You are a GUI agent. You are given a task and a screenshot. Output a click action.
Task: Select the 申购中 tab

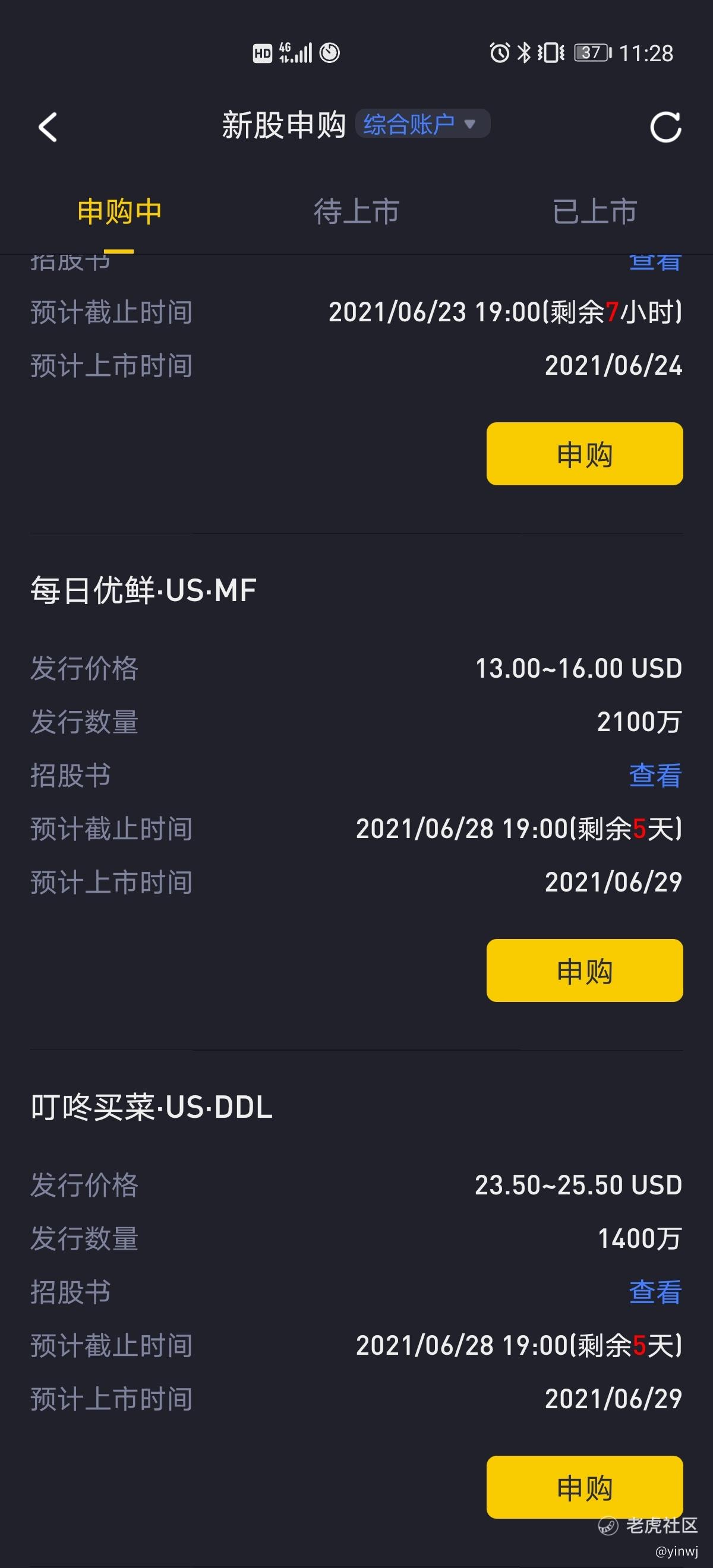(119, 212)
